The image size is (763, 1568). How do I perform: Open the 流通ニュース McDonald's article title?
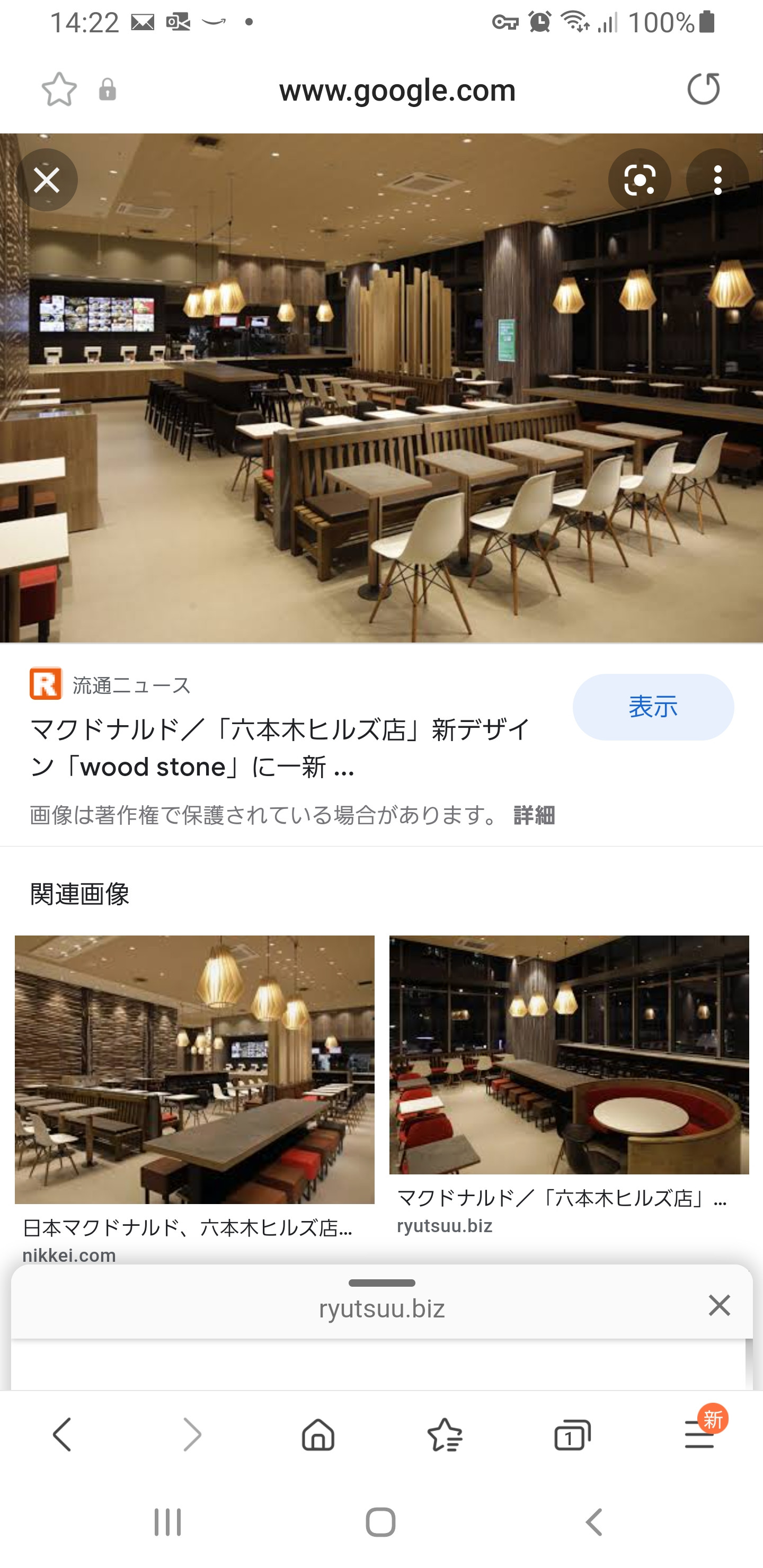pos(280,747)
